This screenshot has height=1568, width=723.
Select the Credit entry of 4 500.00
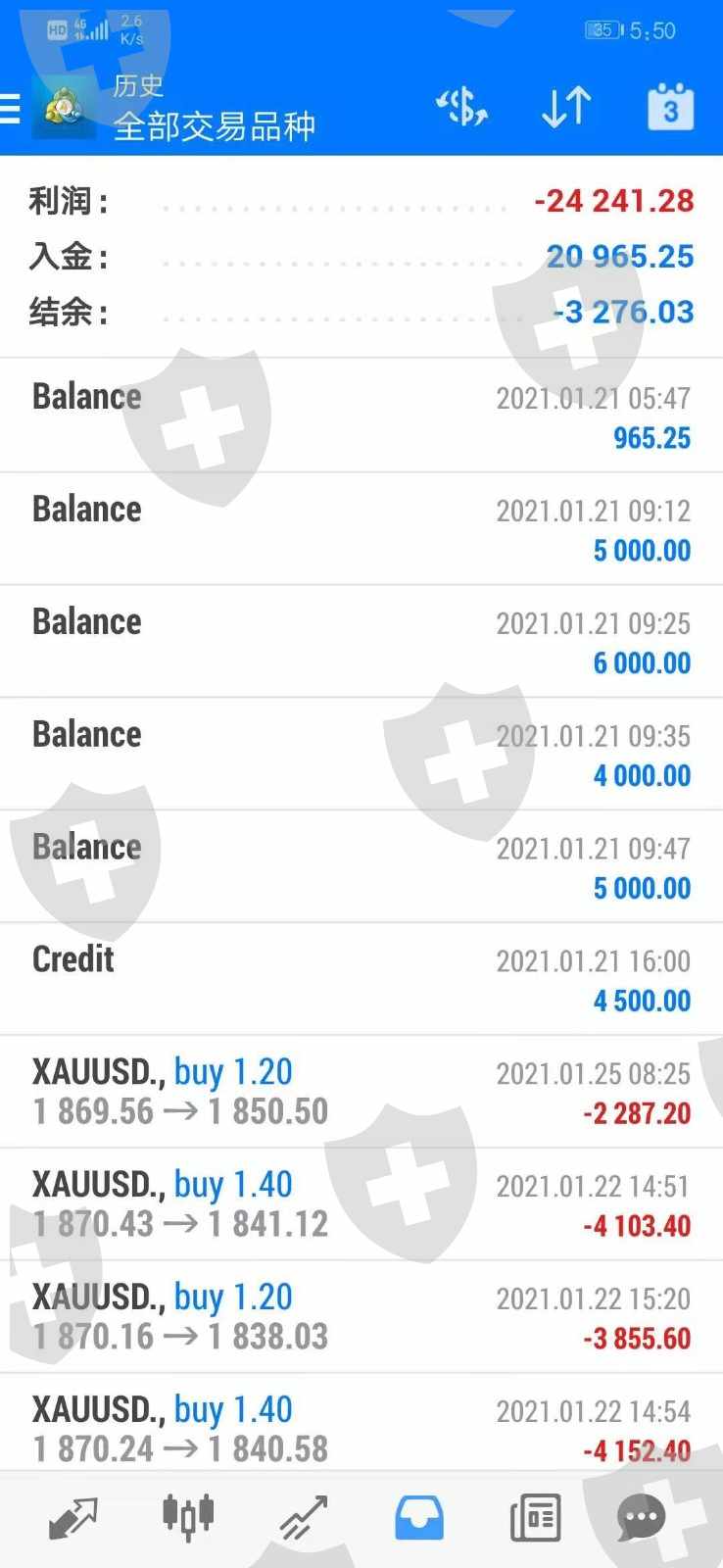tap(361, 979)
